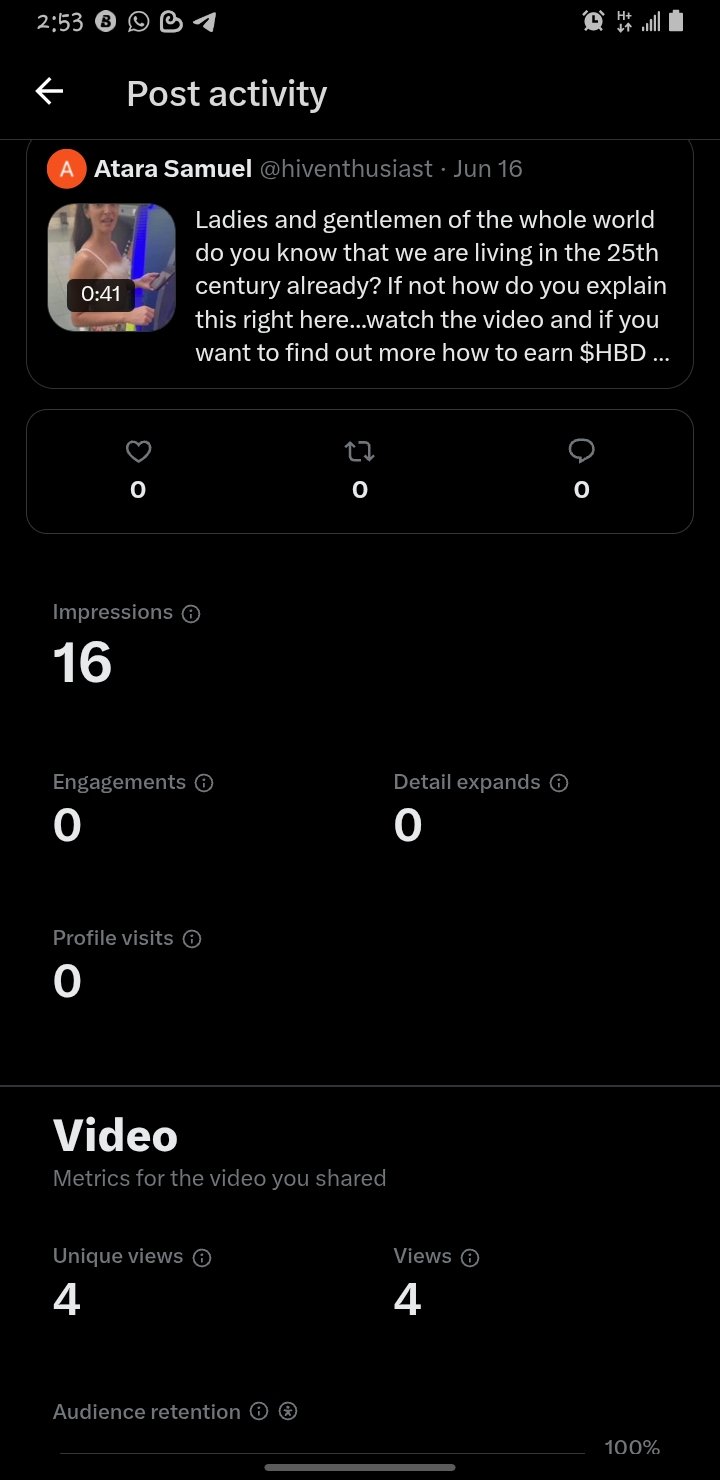The image size is (720, 1480).
Task: Show info about Profile visits
Action: pos(193,940)
